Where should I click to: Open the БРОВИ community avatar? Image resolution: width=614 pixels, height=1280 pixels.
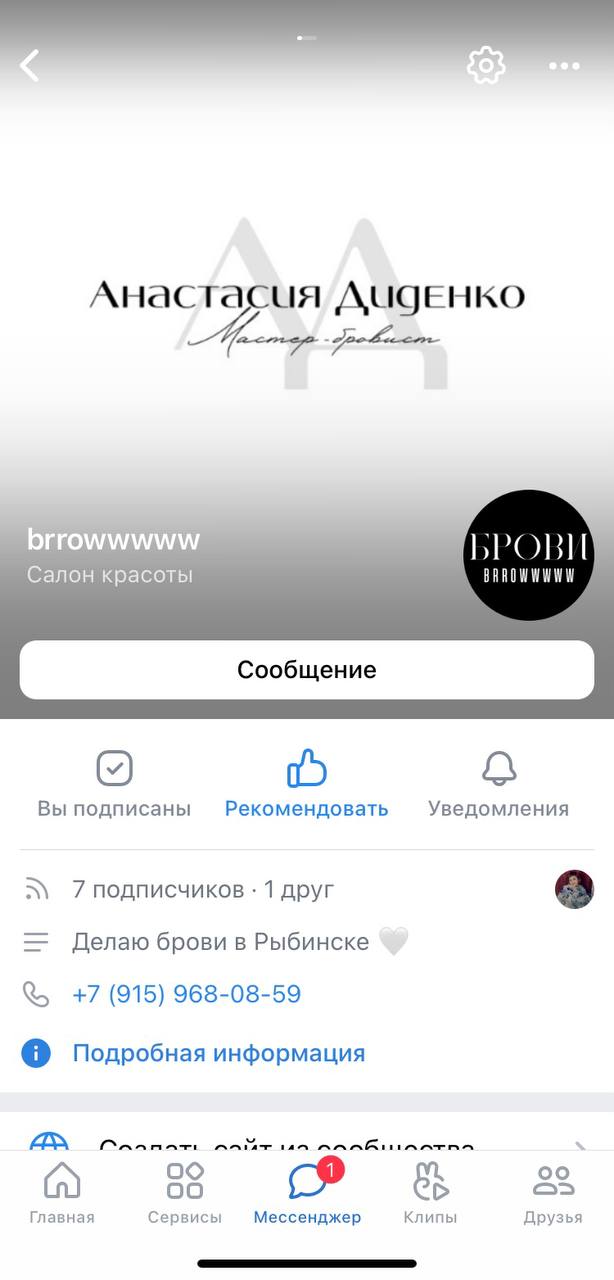coord(529,555)
